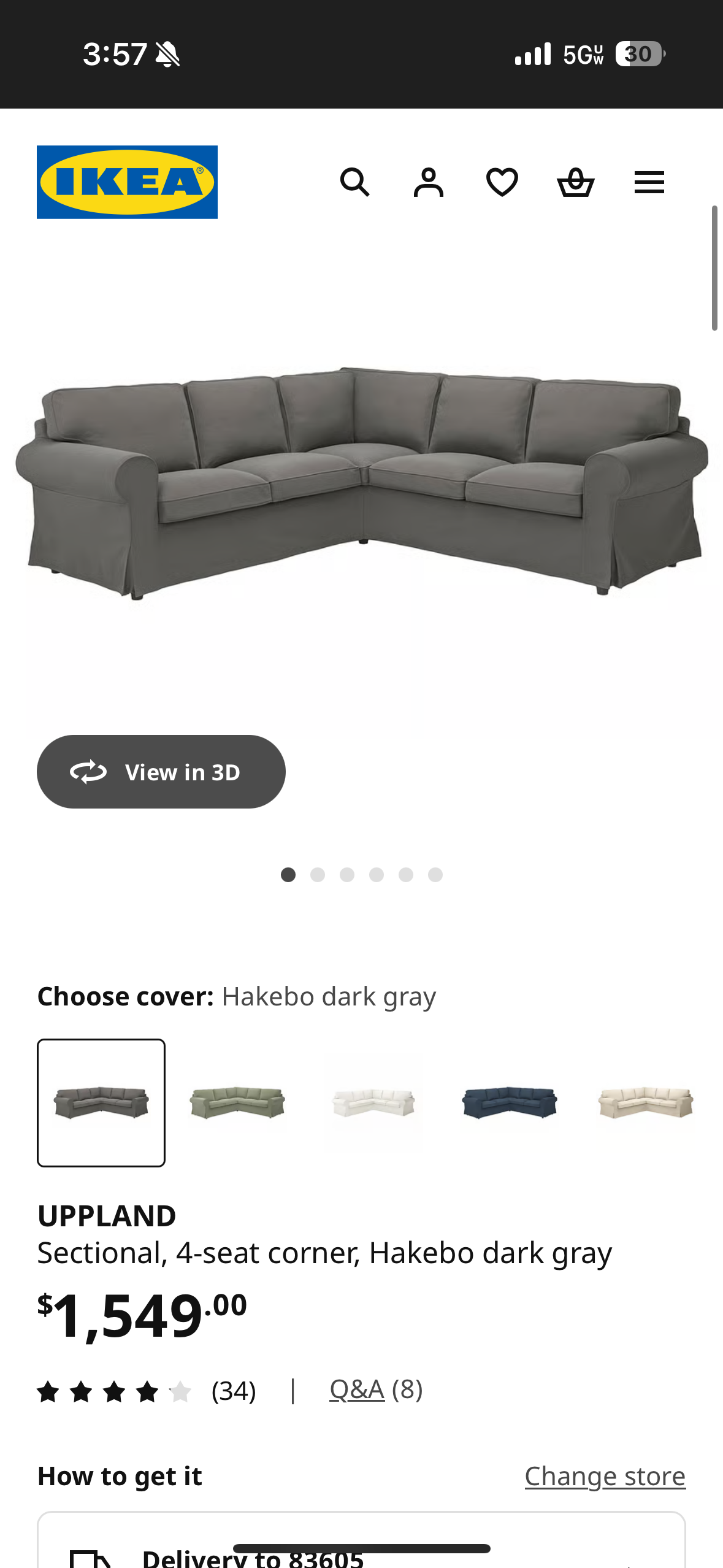Select the white cover option

pos(373,1102)
